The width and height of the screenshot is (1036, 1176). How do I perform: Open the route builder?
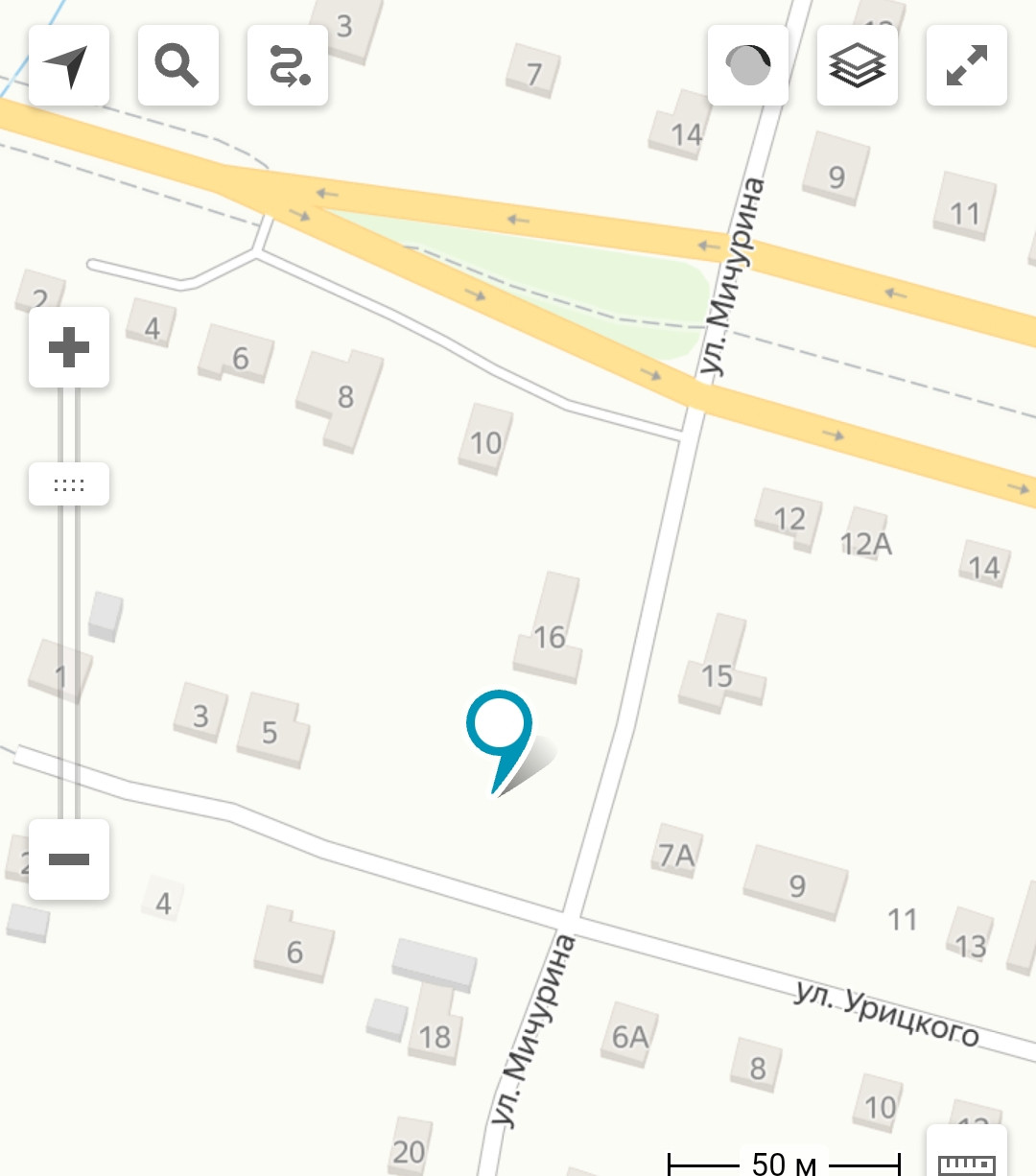pyautogui.click(x=288, y=65)
